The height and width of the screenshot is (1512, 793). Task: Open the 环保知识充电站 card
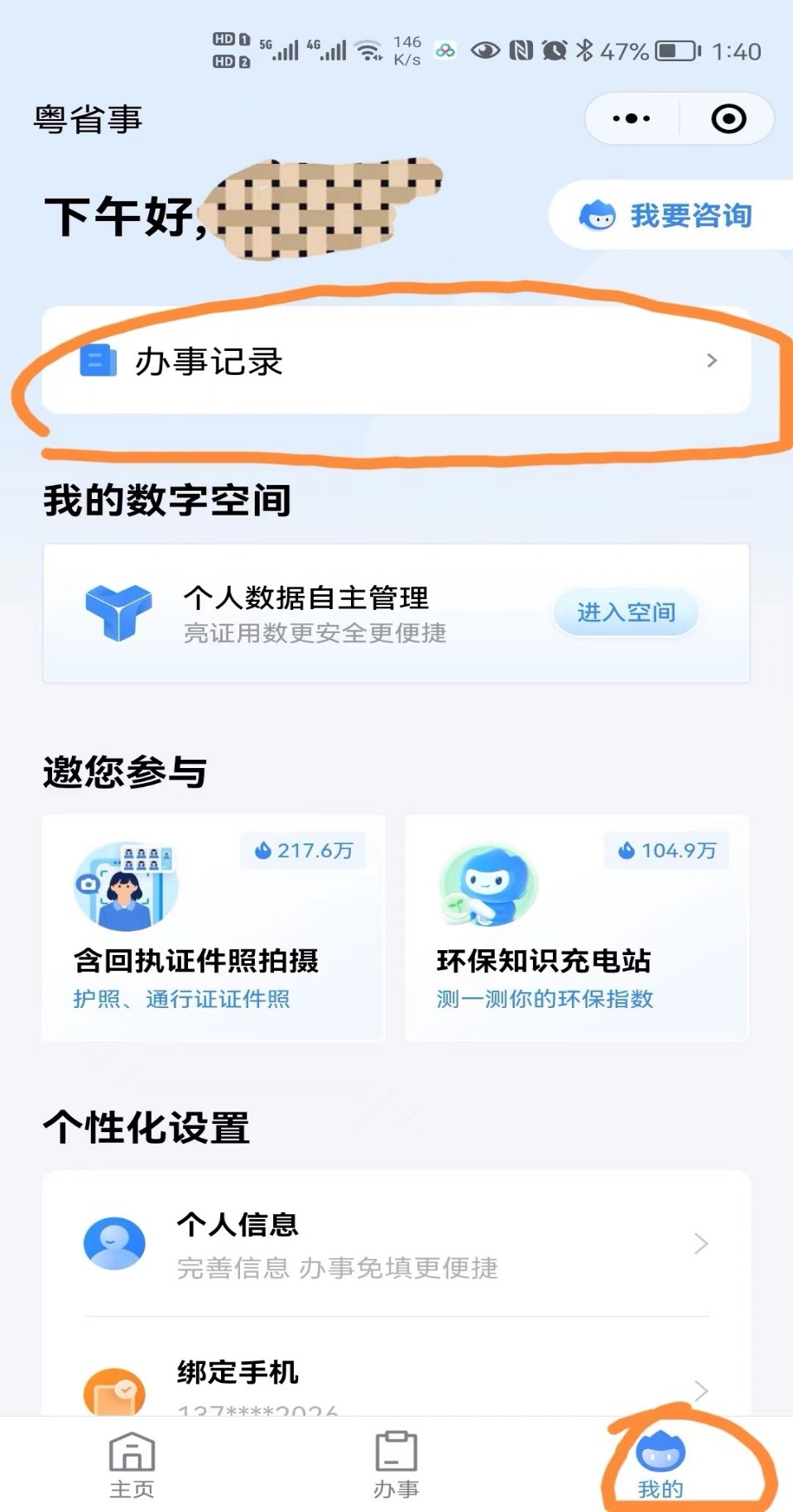coord(577,927)
